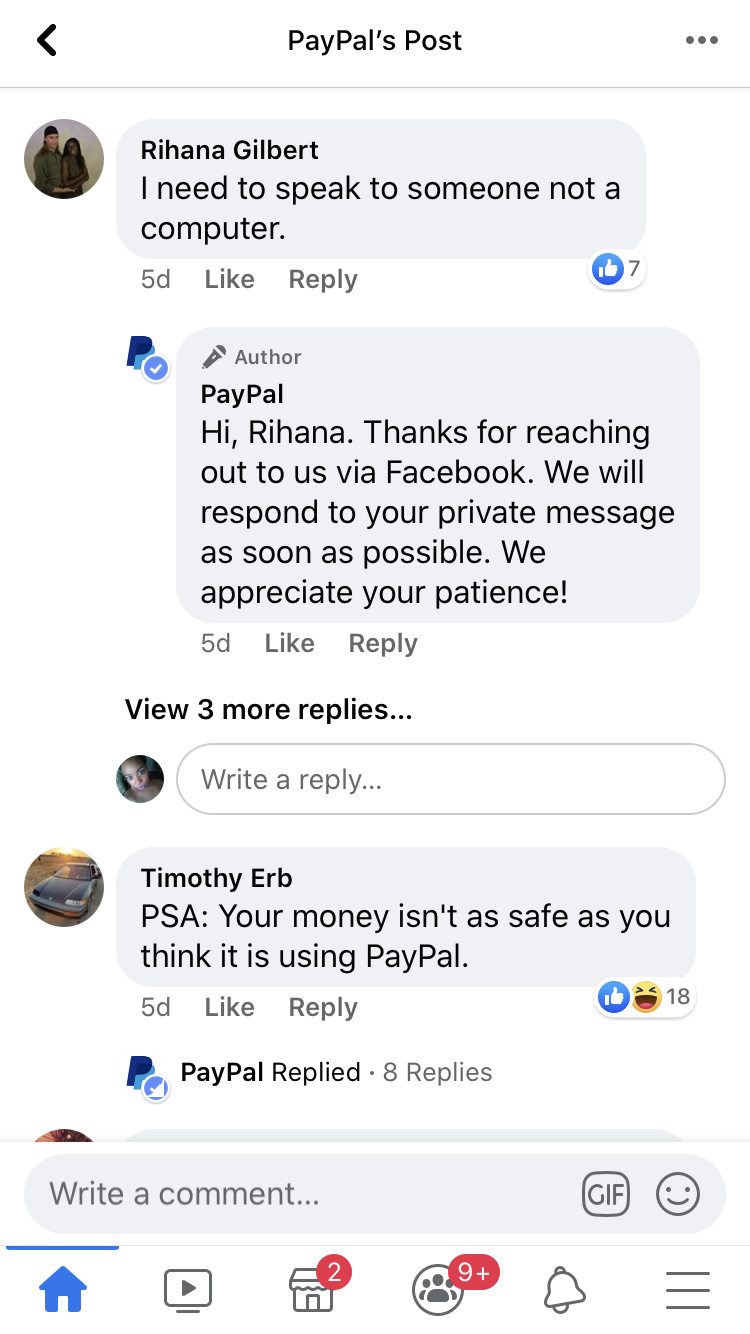Open the three-dot overflow menu
This screenshot has height=1334, width=750.
coord(702,40)
